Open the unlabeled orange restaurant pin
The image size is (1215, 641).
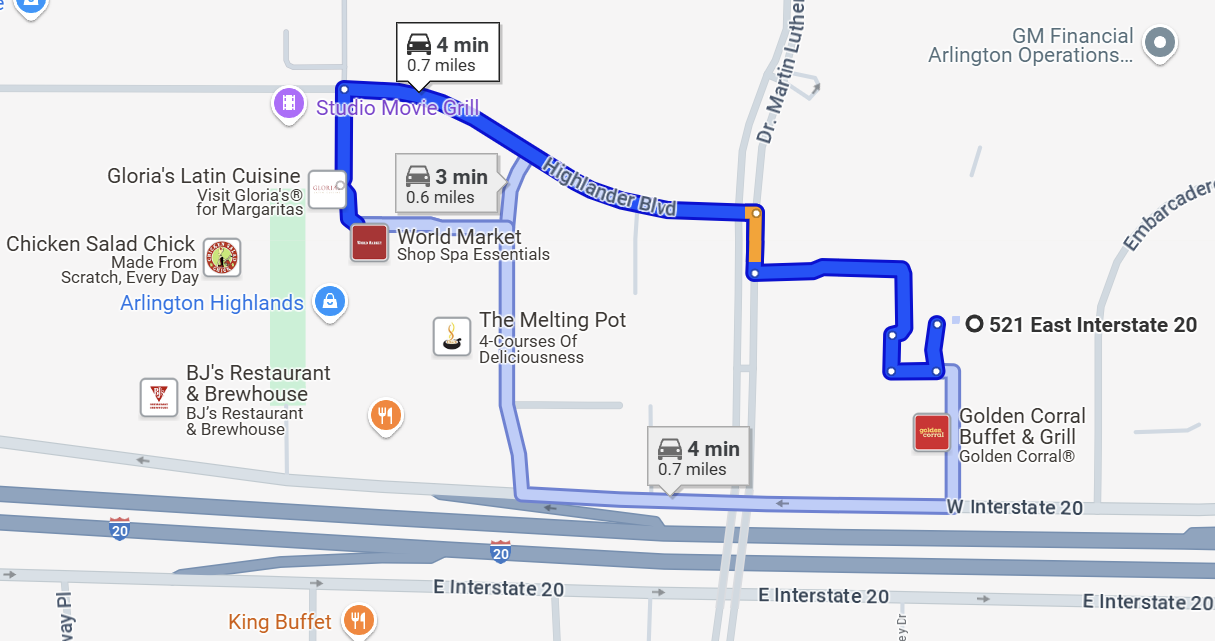coord(386,414)
